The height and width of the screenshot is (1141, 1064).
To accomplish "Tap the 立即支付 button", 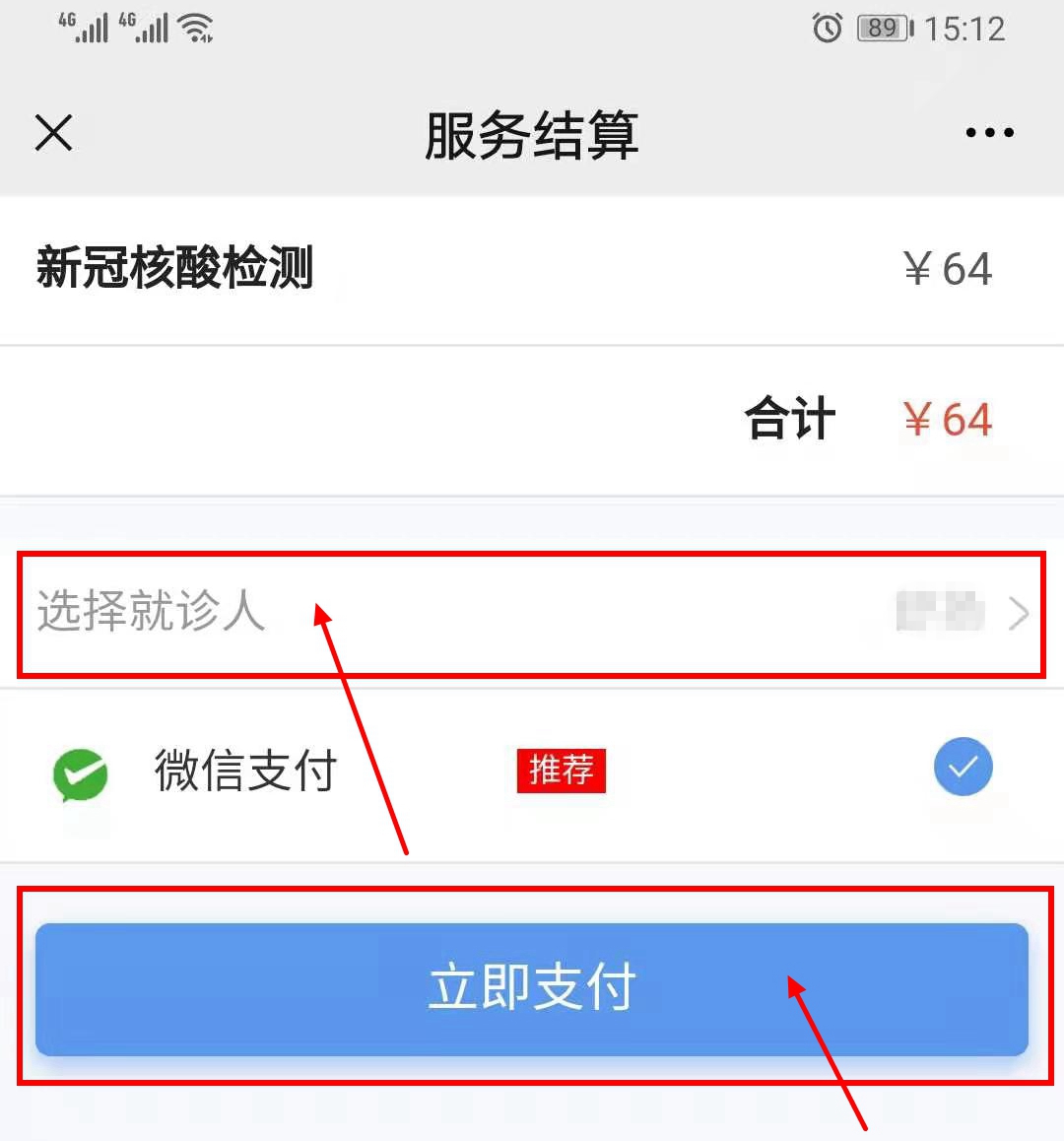I will [532, 988].
